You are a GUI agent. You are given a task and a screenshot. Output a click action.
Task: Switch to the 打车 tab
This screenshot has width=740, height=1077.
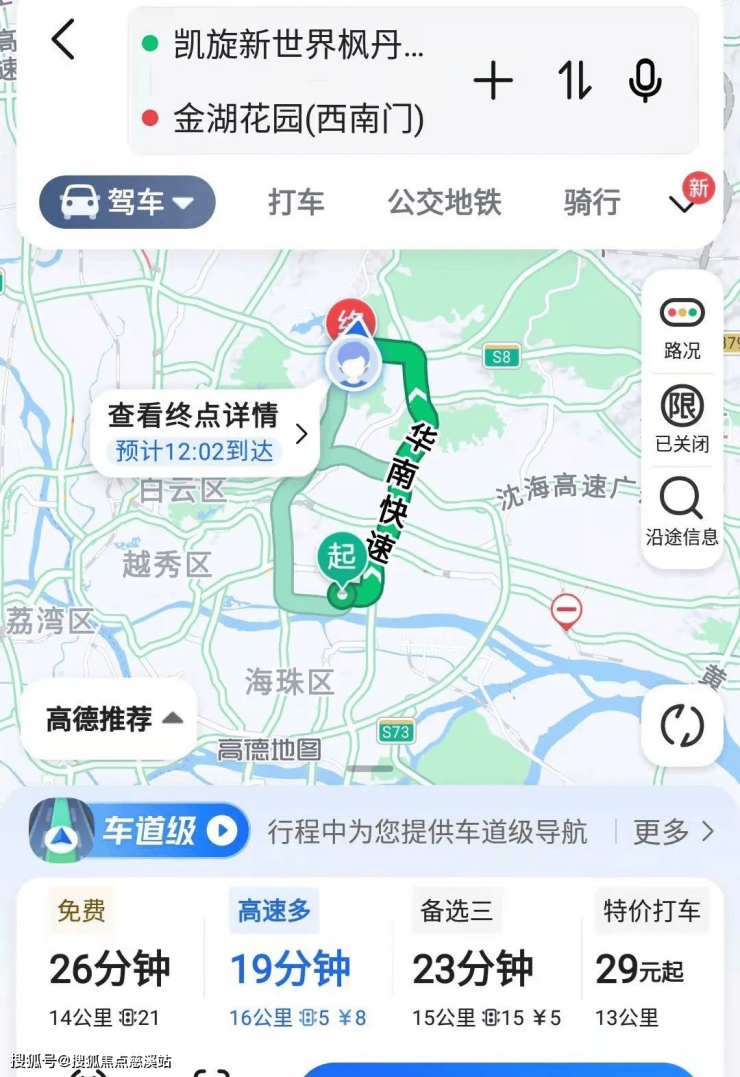pos(296,203)
